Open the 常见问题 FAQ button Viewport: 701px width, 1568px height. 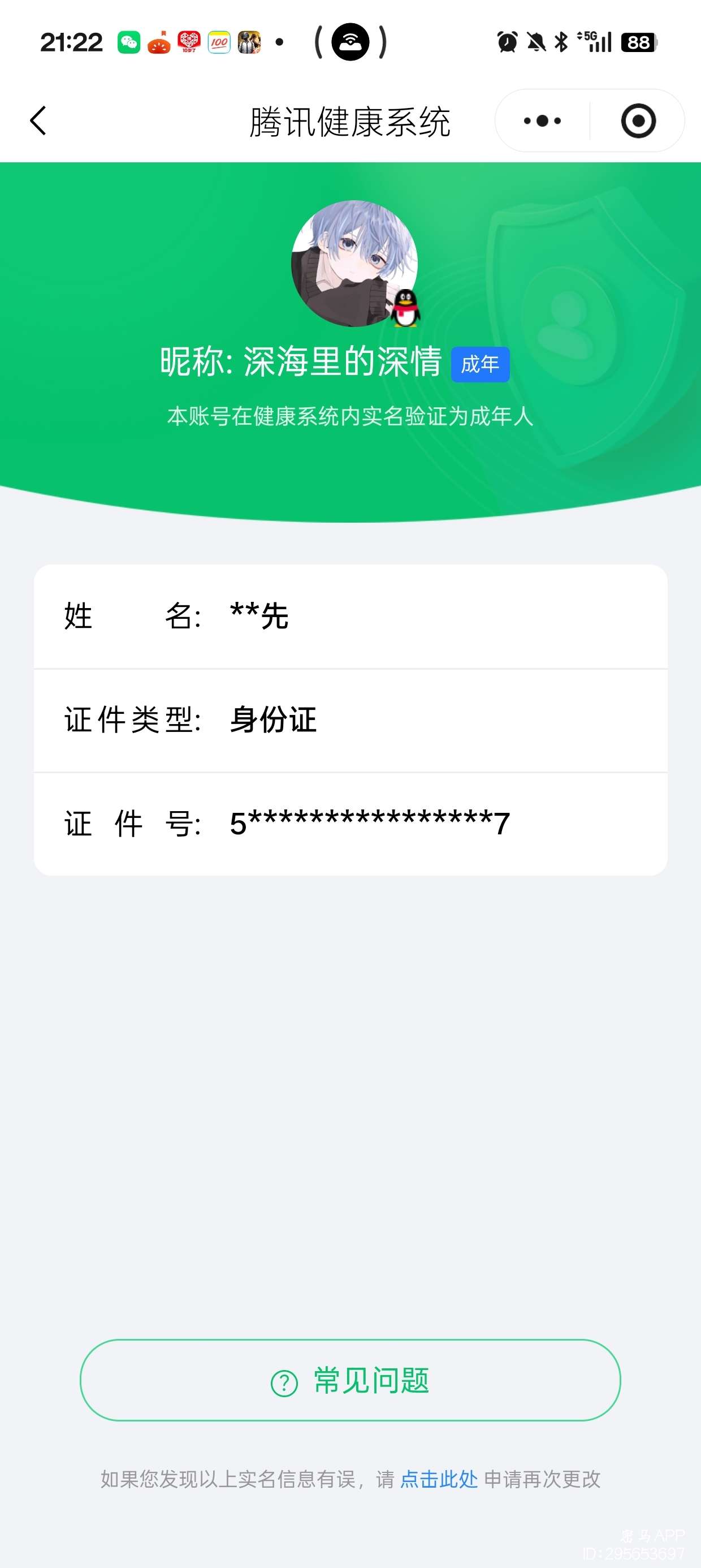(350, 1380)
